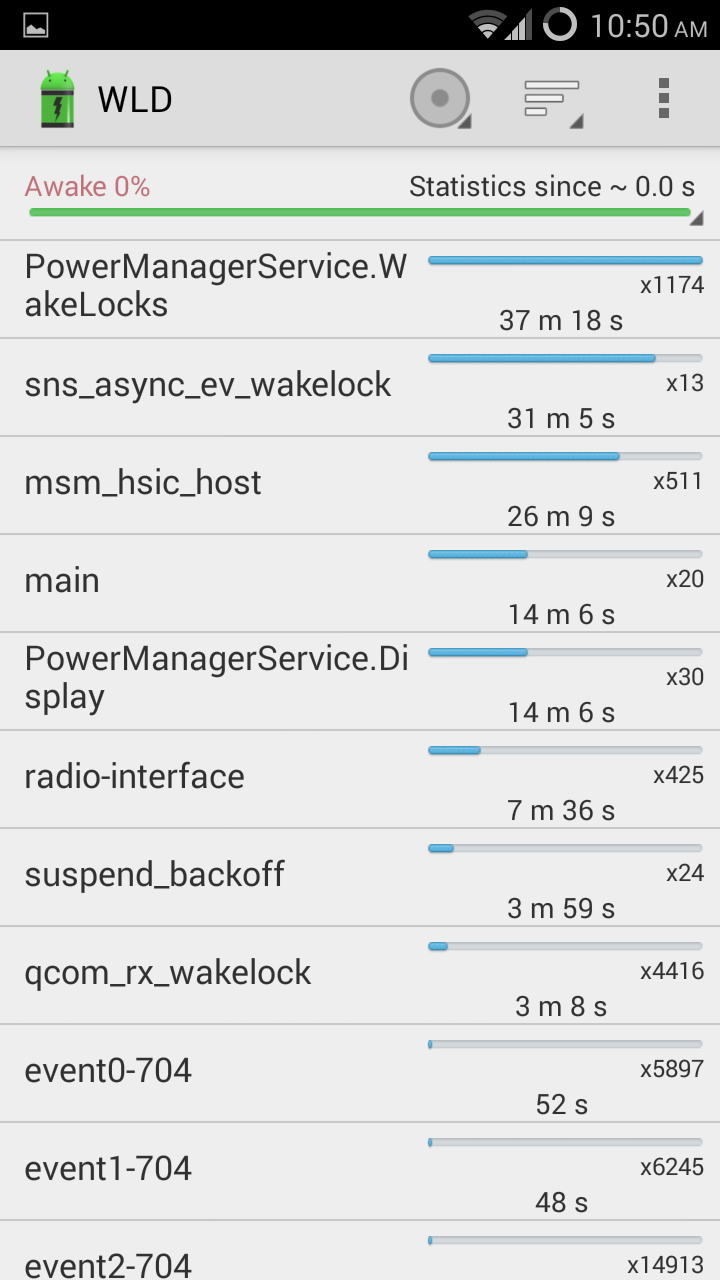
Task: Select the sns_async_ev_wakelock row
Action: pos(360,388)
